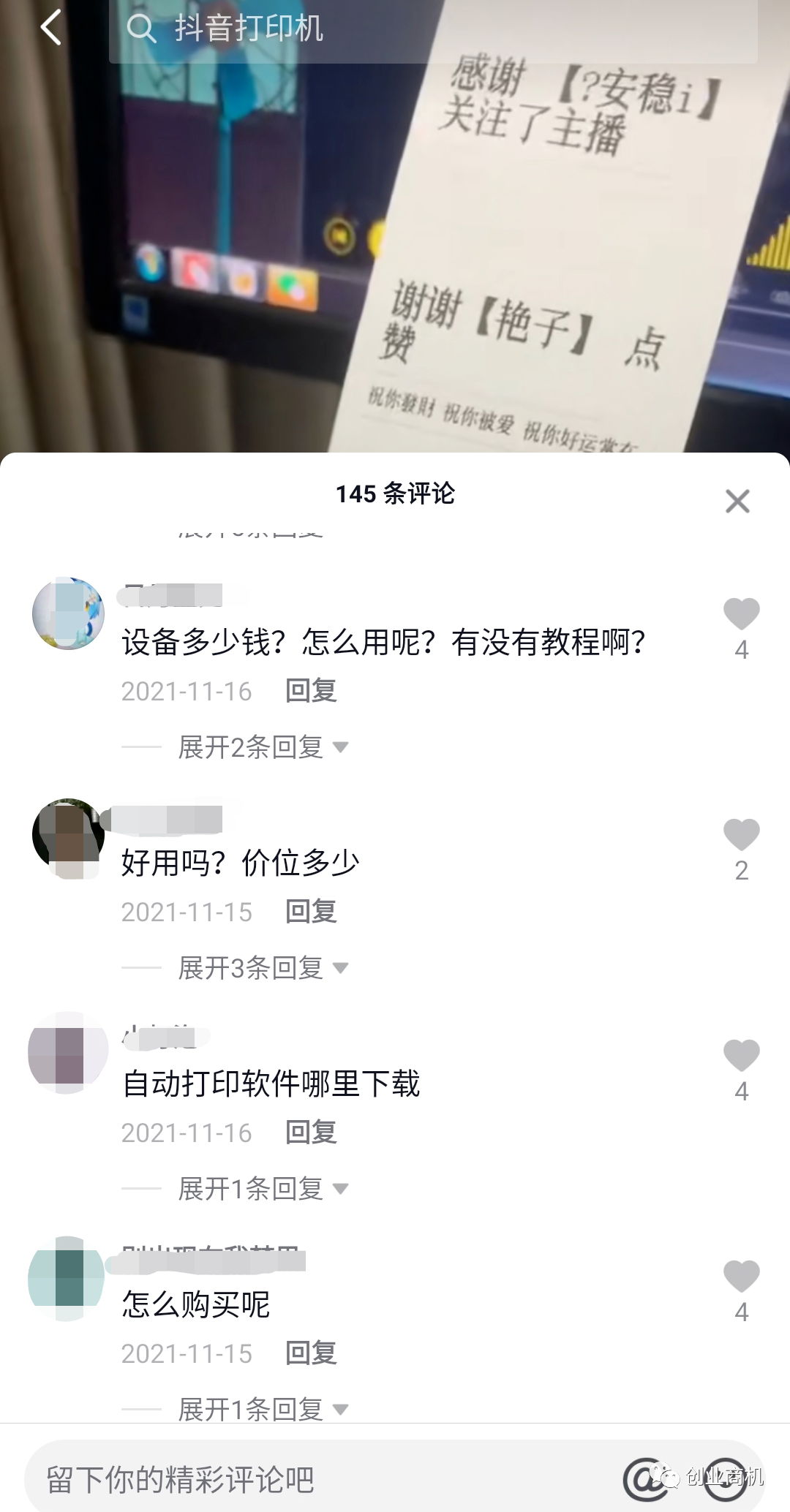The height and width of the screenshot is (1512, 790).
Task: Reply to the comment 好用吗？价位多少
Action: tap(311, 912)
